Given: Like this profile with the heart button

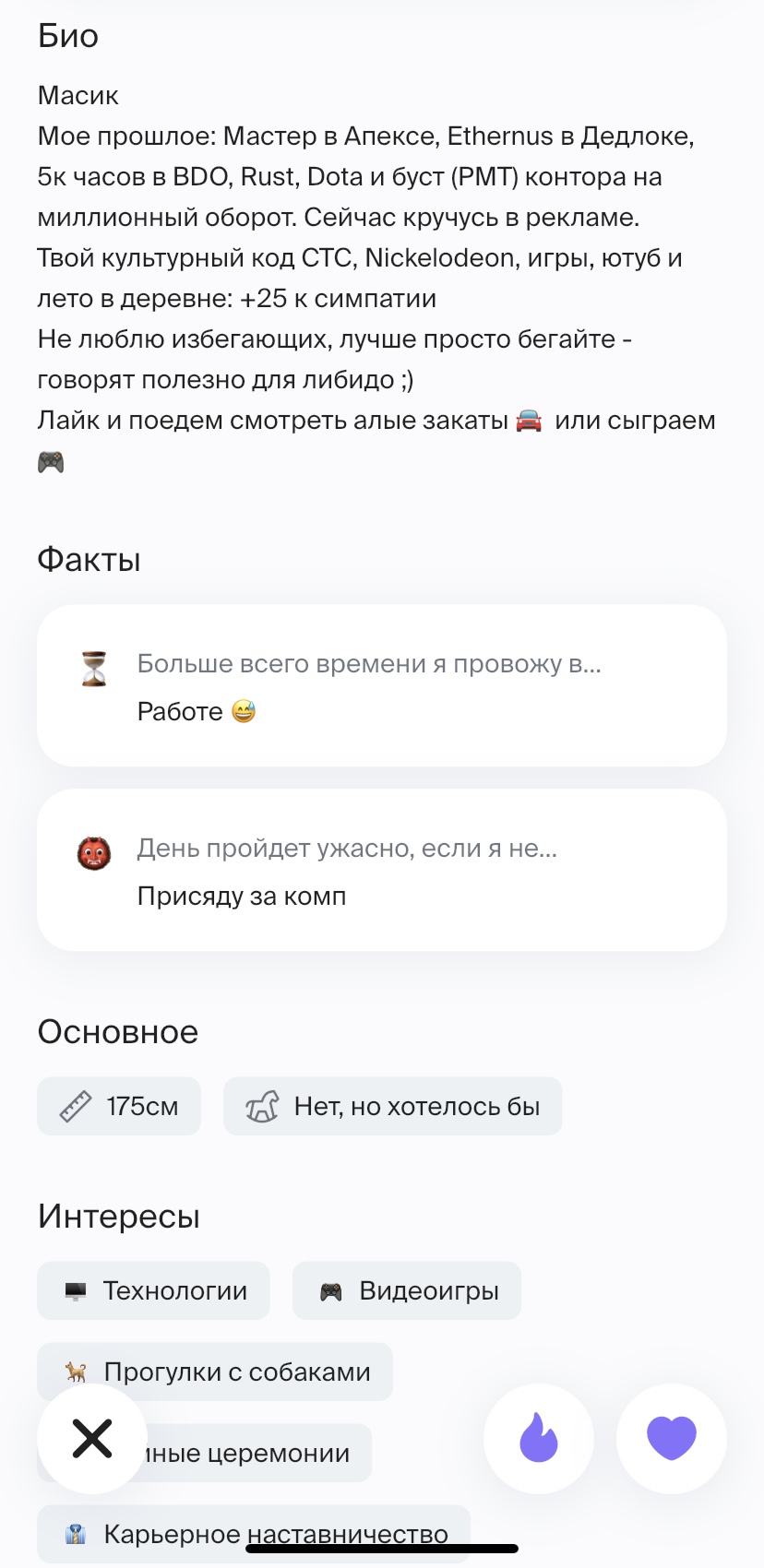Looking at the screenshot, I should coord(672,1438).
